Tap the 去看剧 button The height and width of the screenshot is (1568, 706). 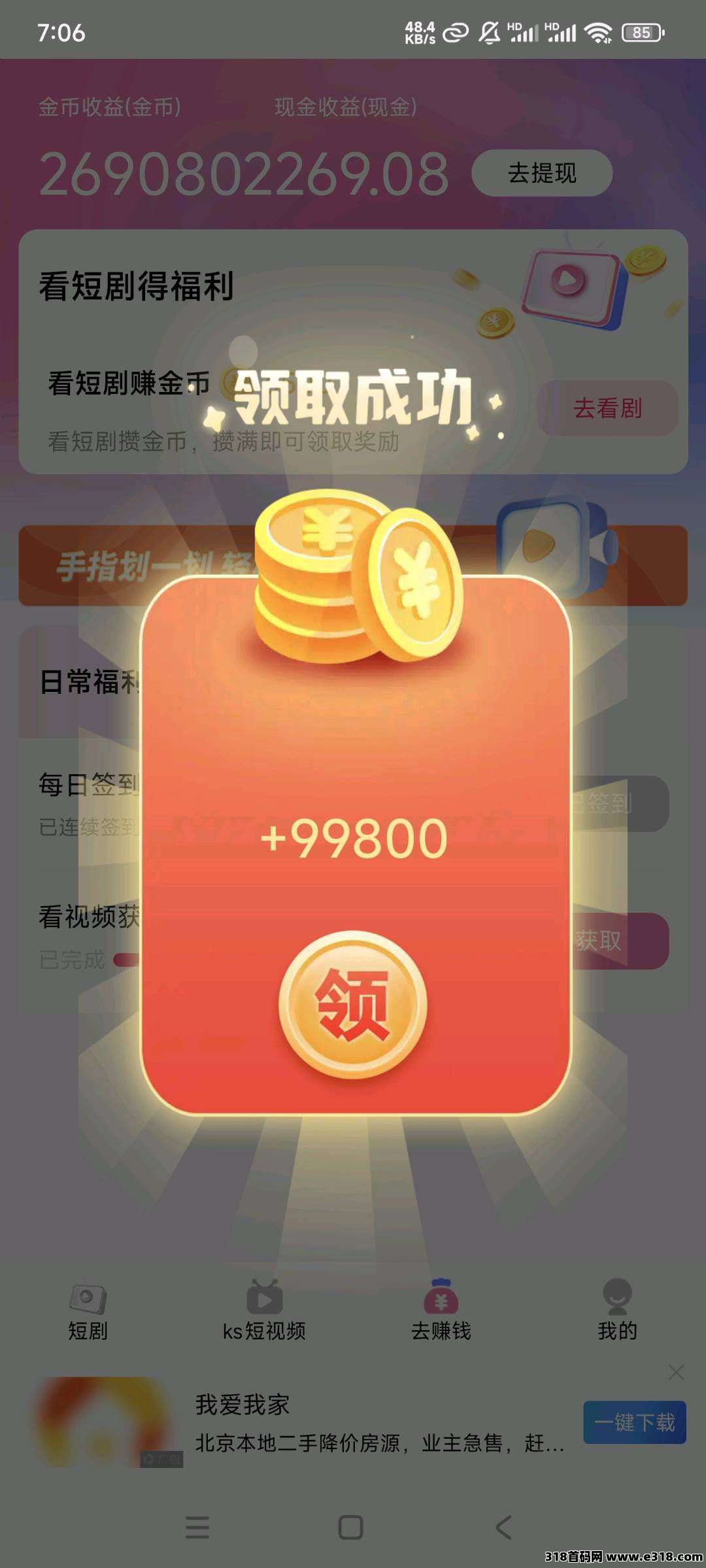click(607, 408)
